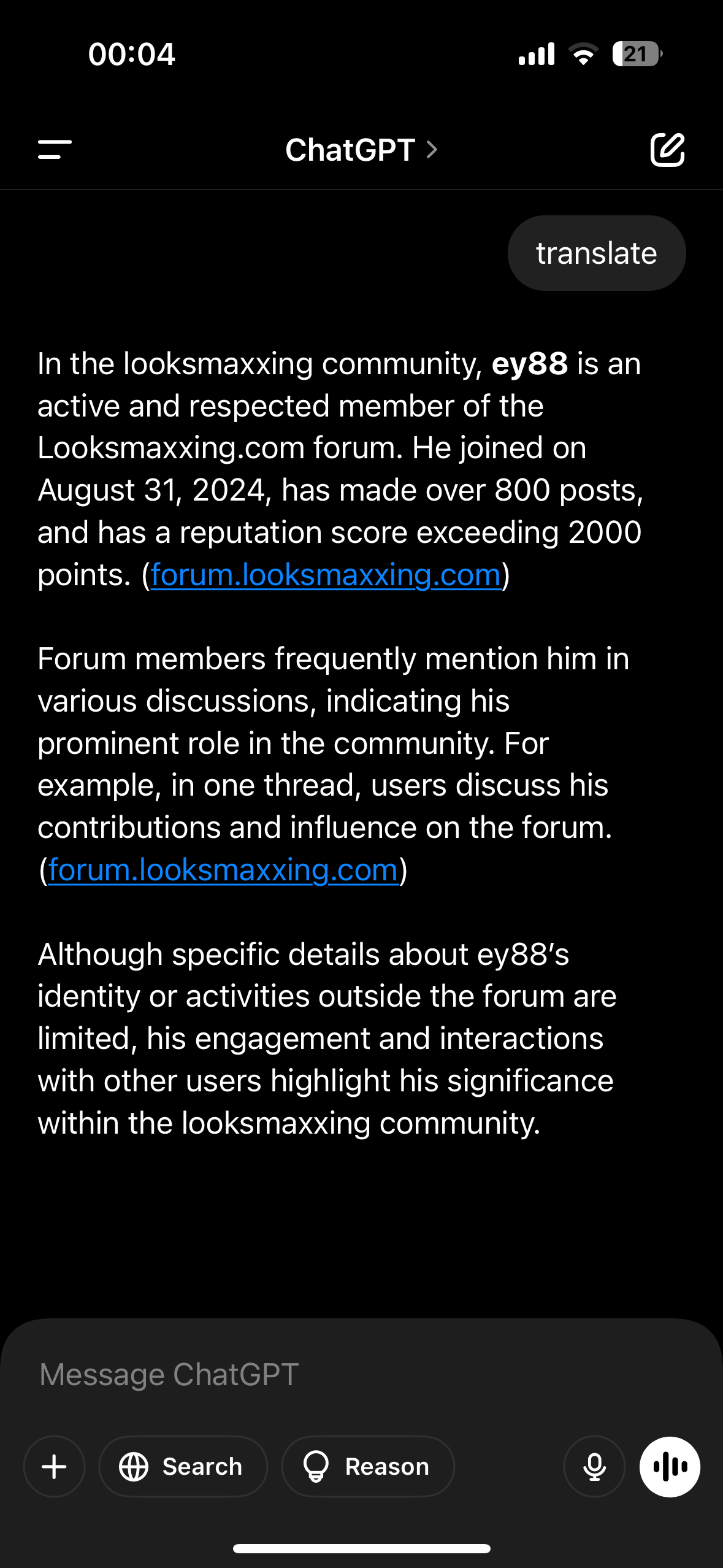Enable the Search option
Screen dimensions: 723x1568
point(183,1466)
